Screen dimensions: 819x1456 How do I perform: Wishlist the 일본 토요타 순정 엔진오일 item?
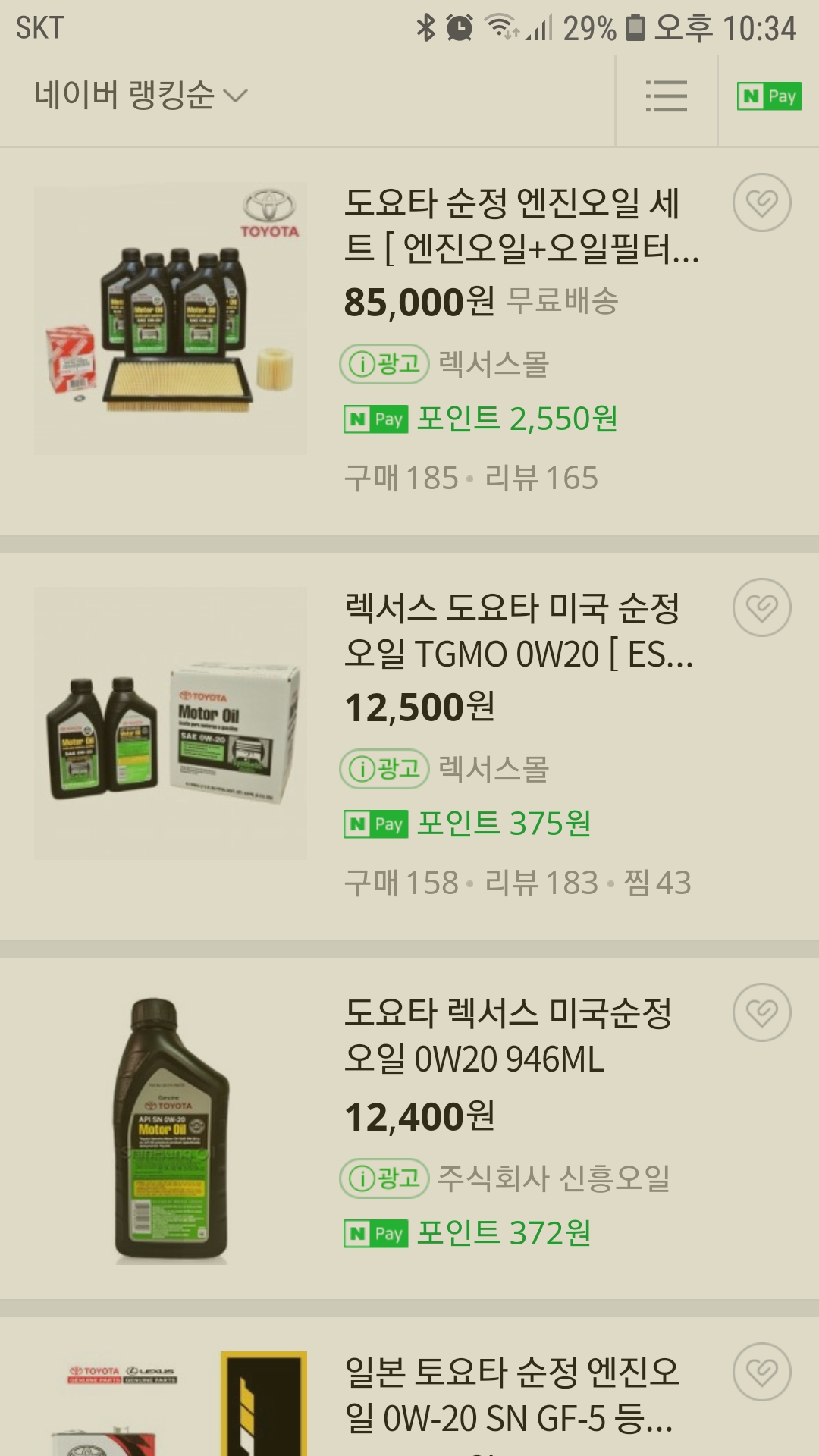[x=761, y=1373]
